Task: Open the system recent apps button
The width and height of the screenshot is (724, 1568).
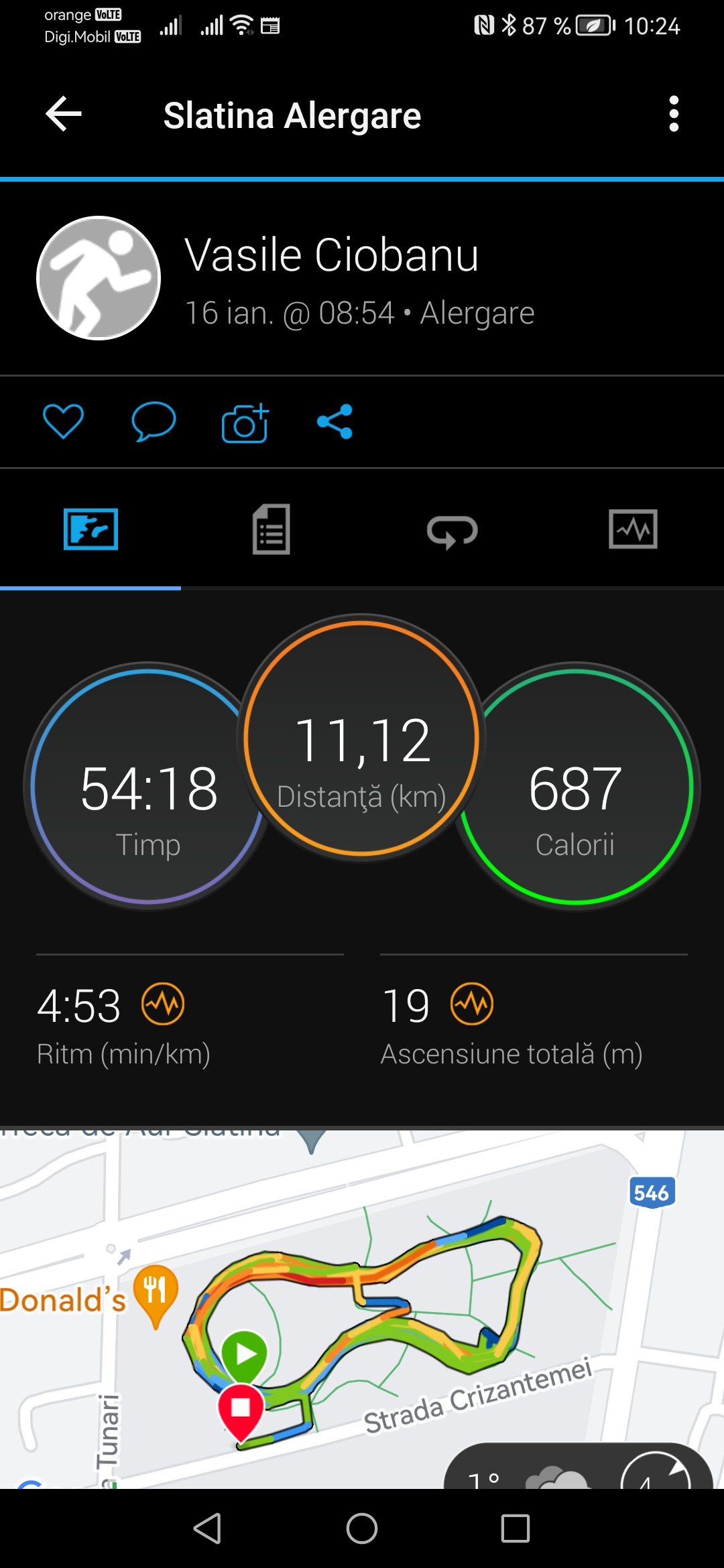Action: (516, 1528)
